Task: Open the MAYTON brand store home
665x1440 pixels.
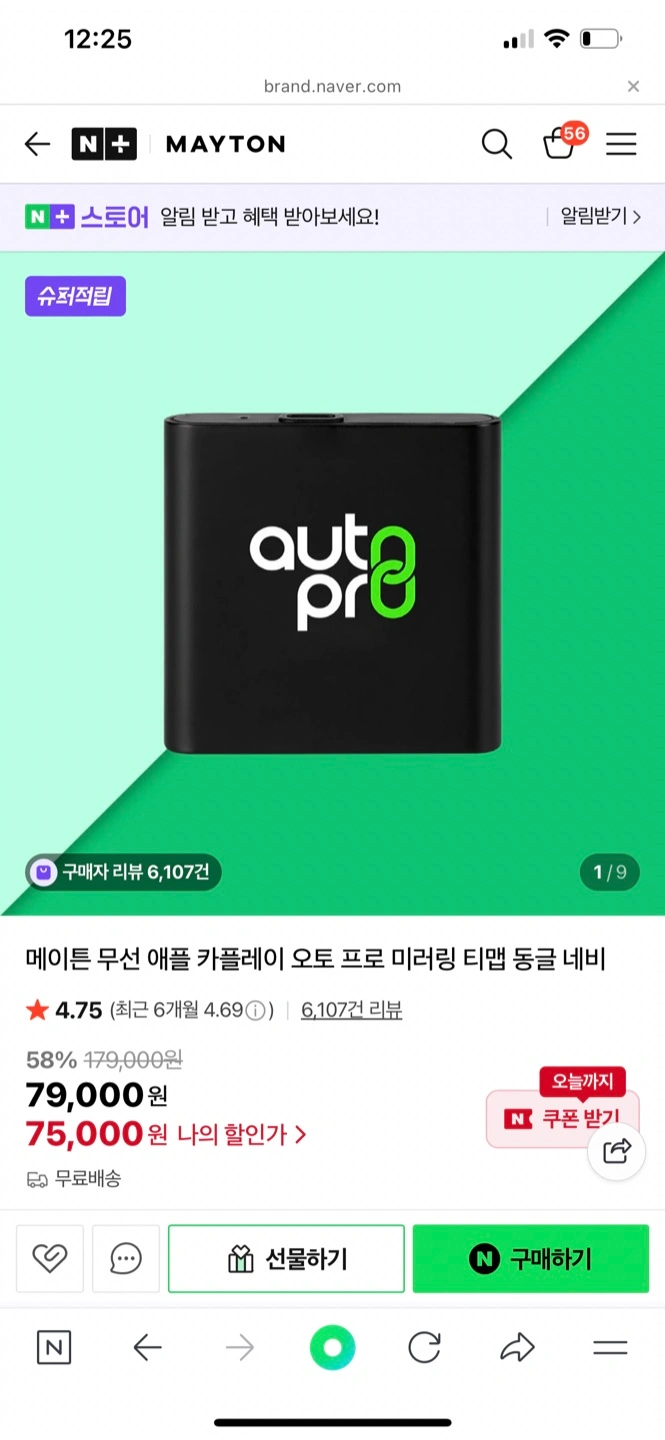Action: point(225,144)
